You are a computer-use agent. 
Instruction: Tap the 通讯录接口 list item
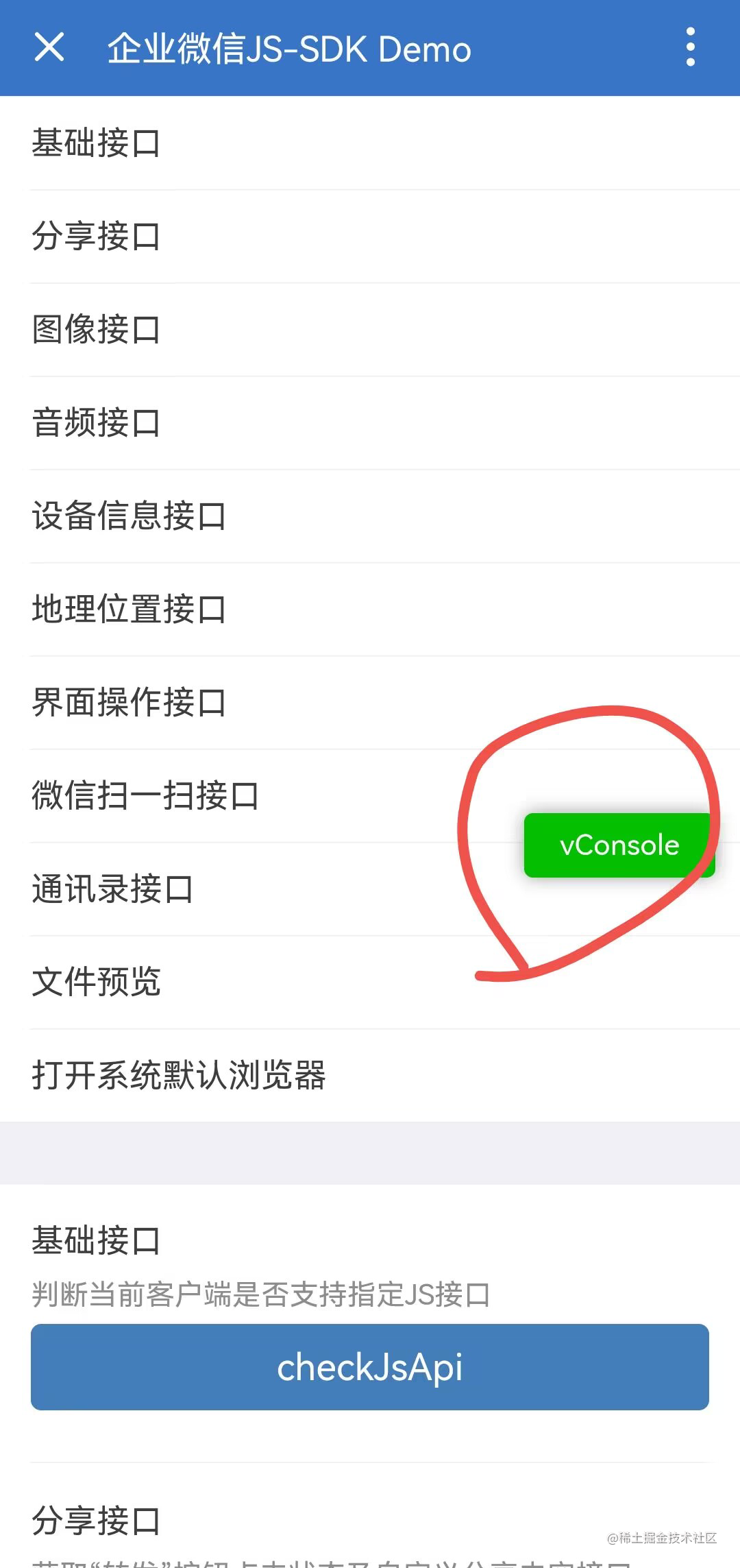pos(113,889)
